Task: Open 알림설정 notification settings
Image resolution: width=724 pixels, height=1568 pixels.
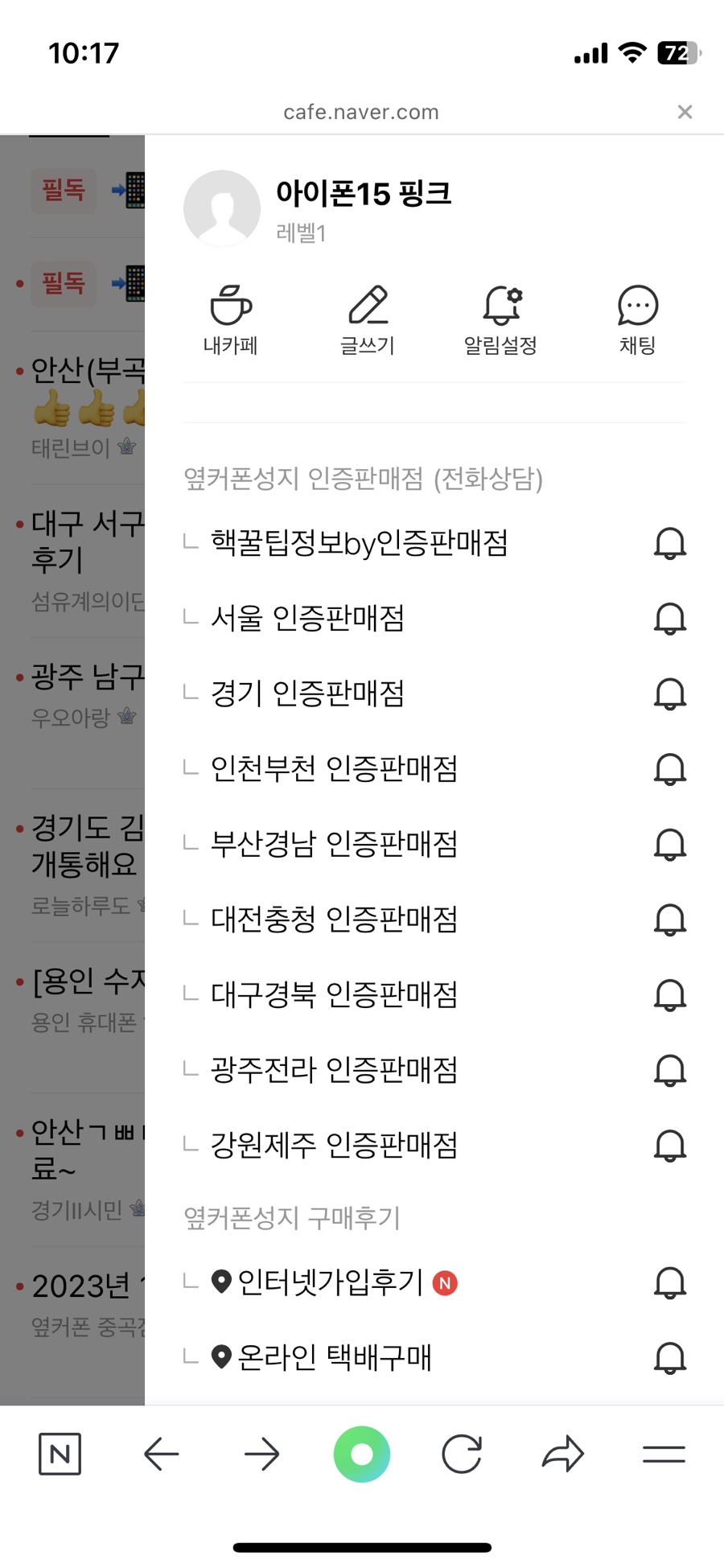Action: (500, 319)
